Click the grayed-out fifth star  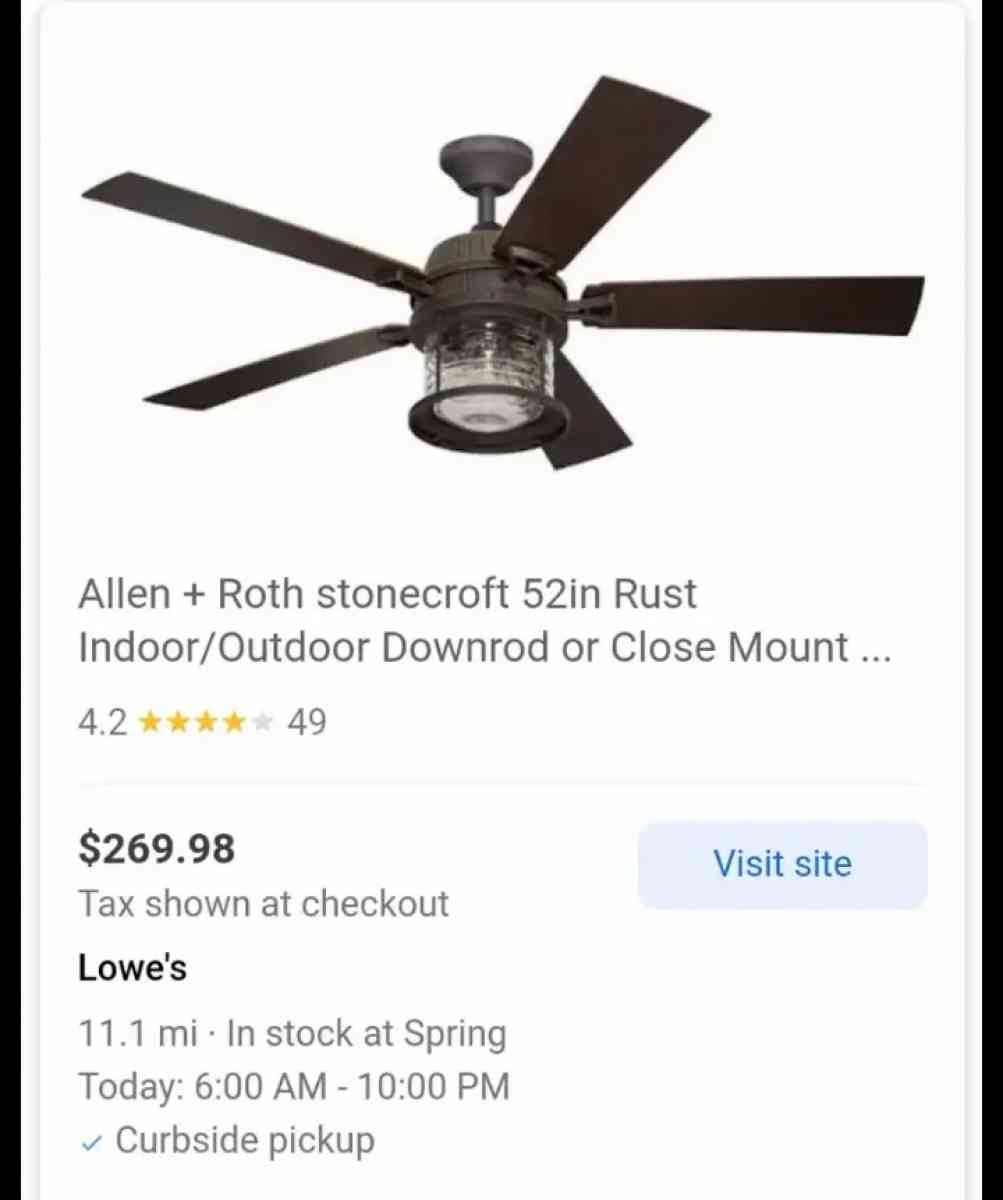[262, 722]
